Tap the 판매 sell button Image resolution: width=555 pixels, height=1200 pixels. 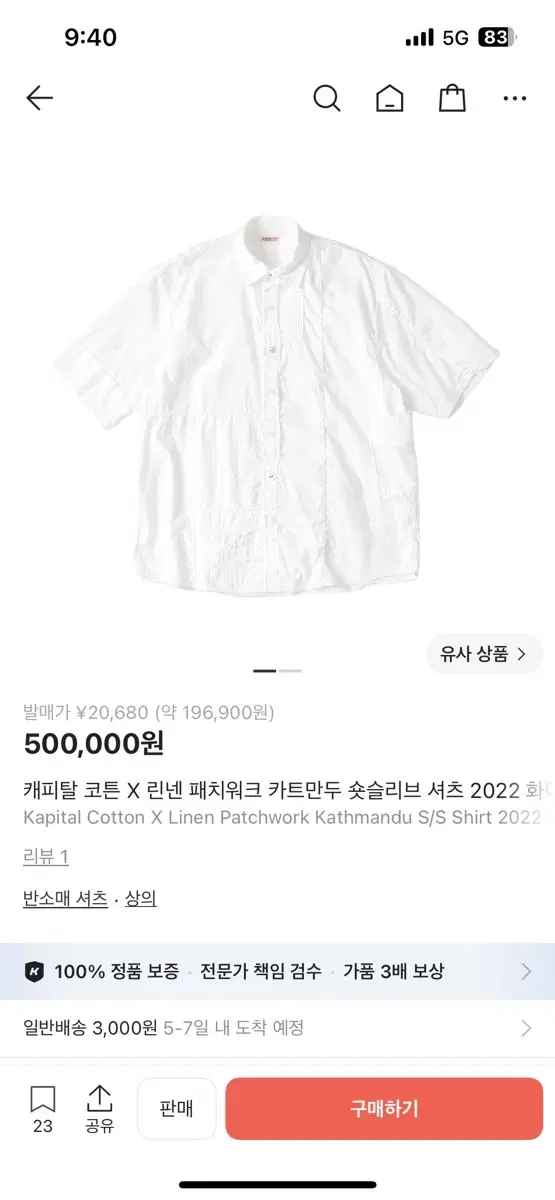tap(176, 1108)
